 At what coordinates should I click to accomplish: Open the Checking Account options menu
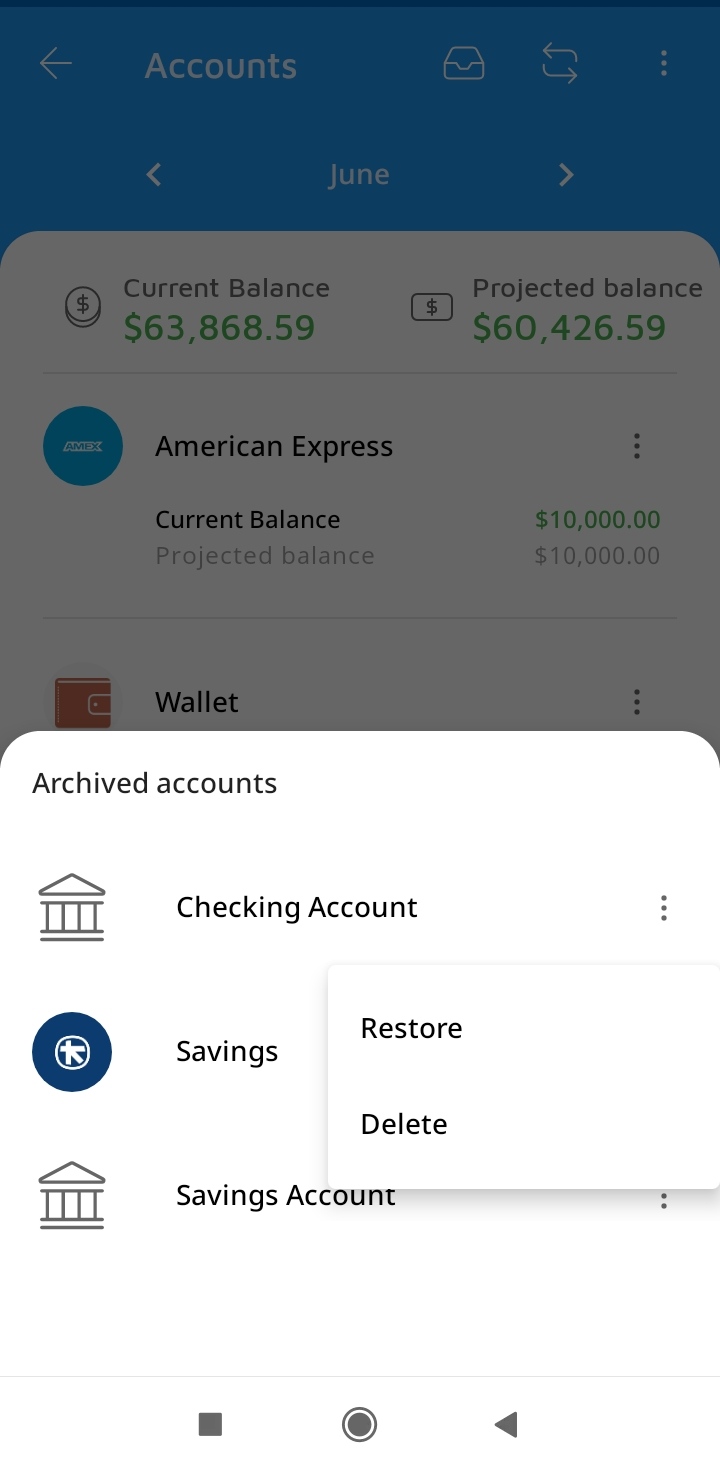pyautogui.click(x=663, y=908)
